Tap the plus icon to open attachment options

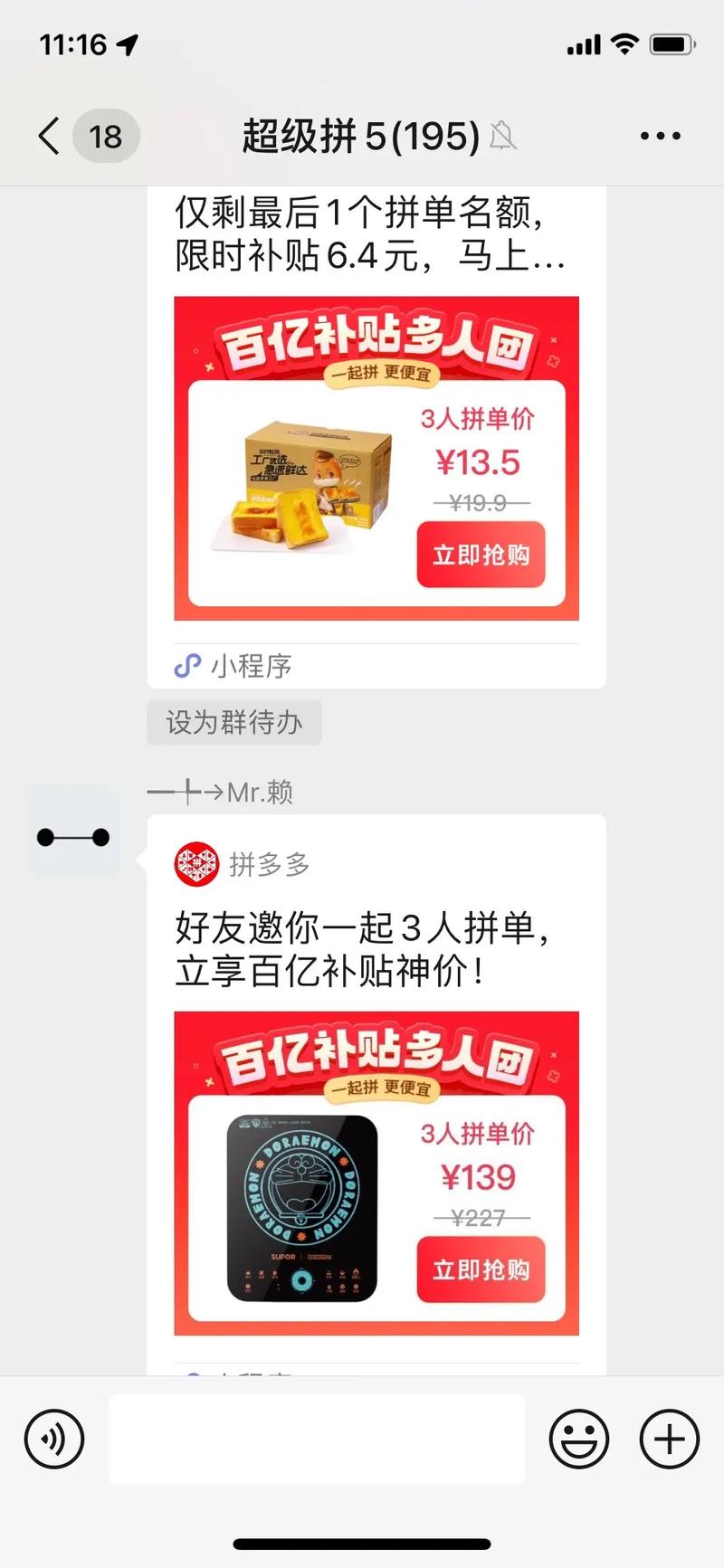coord(669,1439)
